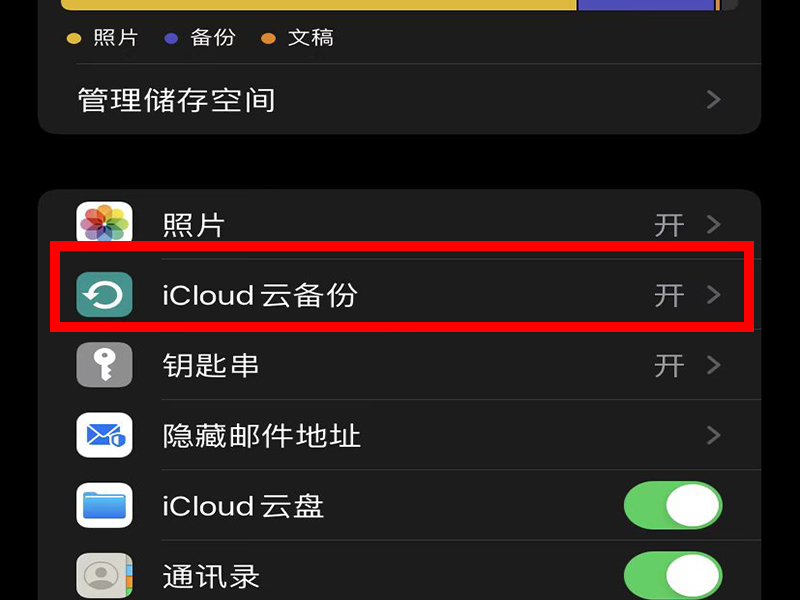800x600 pixels.
Task: Toggle off the iCloud 云盘 switch
Action: (x=672, y=506)
